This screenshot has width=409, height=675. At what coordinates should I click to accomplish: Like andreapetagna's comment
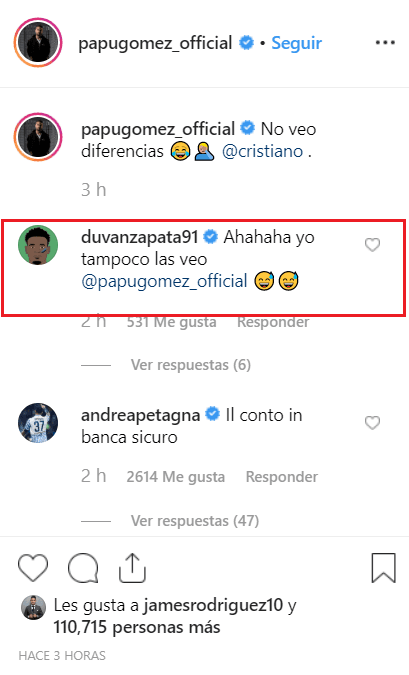click(x=372, y=423)
